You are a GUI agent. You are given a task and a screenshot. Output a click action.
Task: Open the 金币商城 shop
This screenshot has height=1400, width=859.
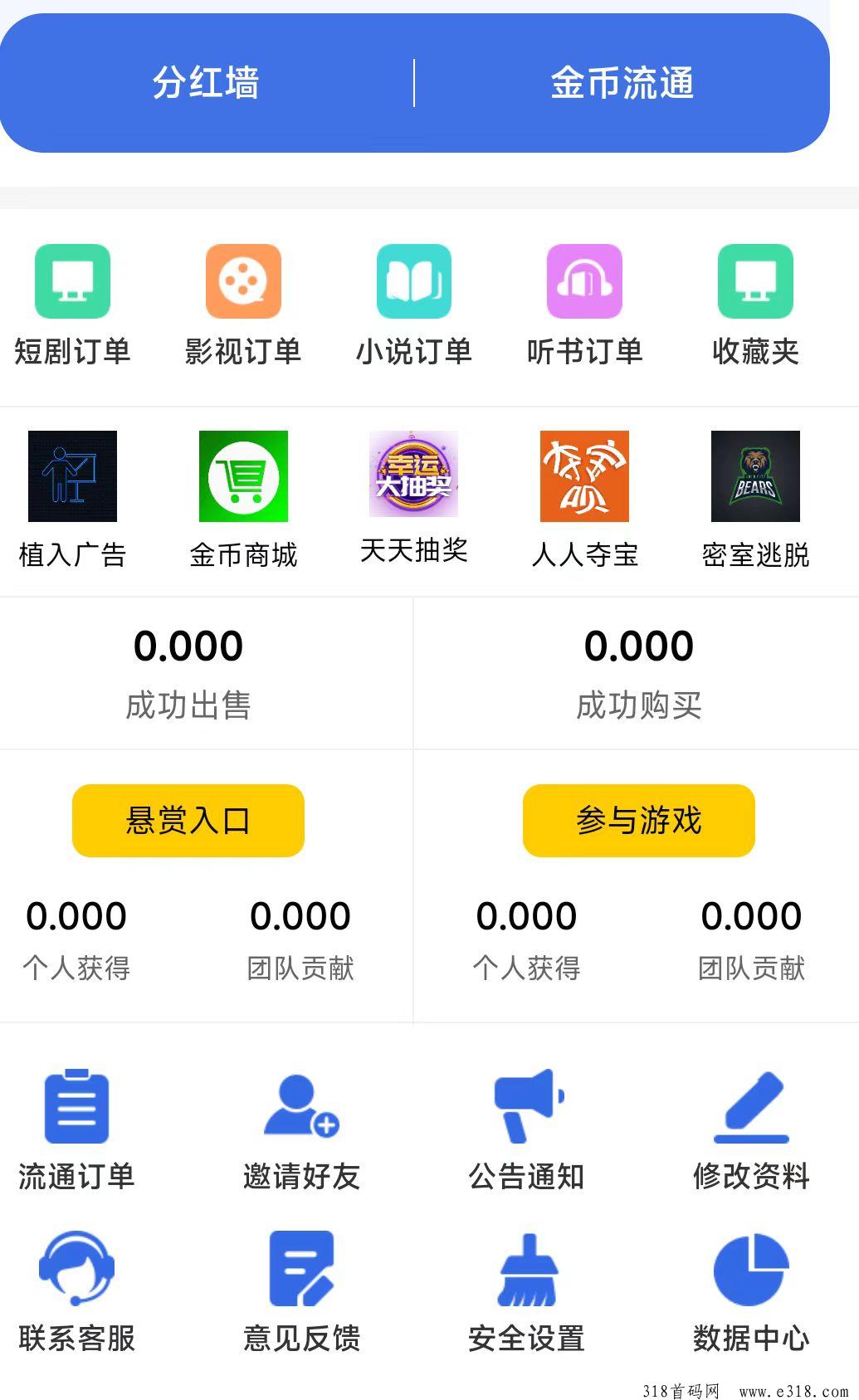243,500
